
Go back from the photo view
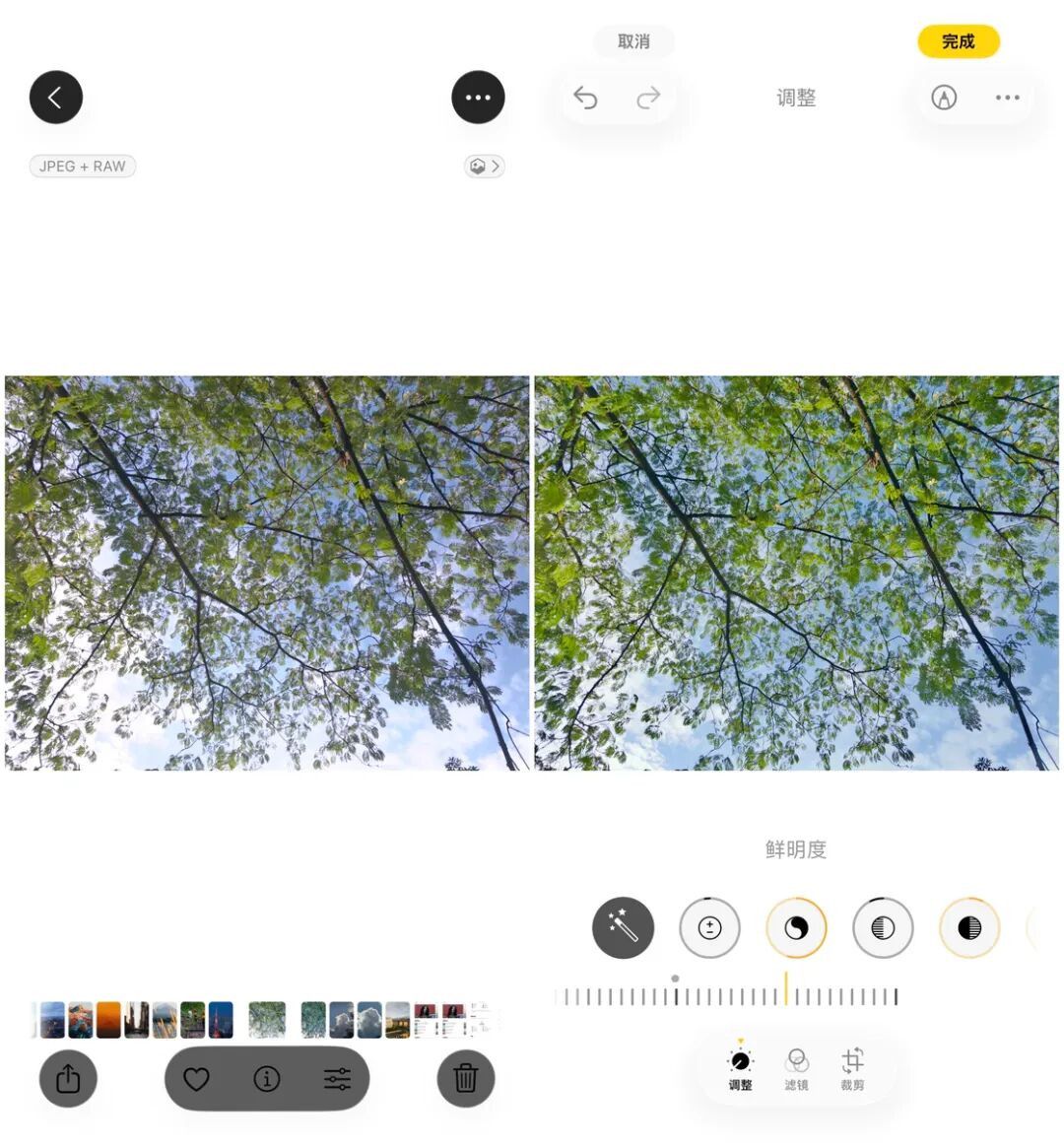(x=56, y=98)
